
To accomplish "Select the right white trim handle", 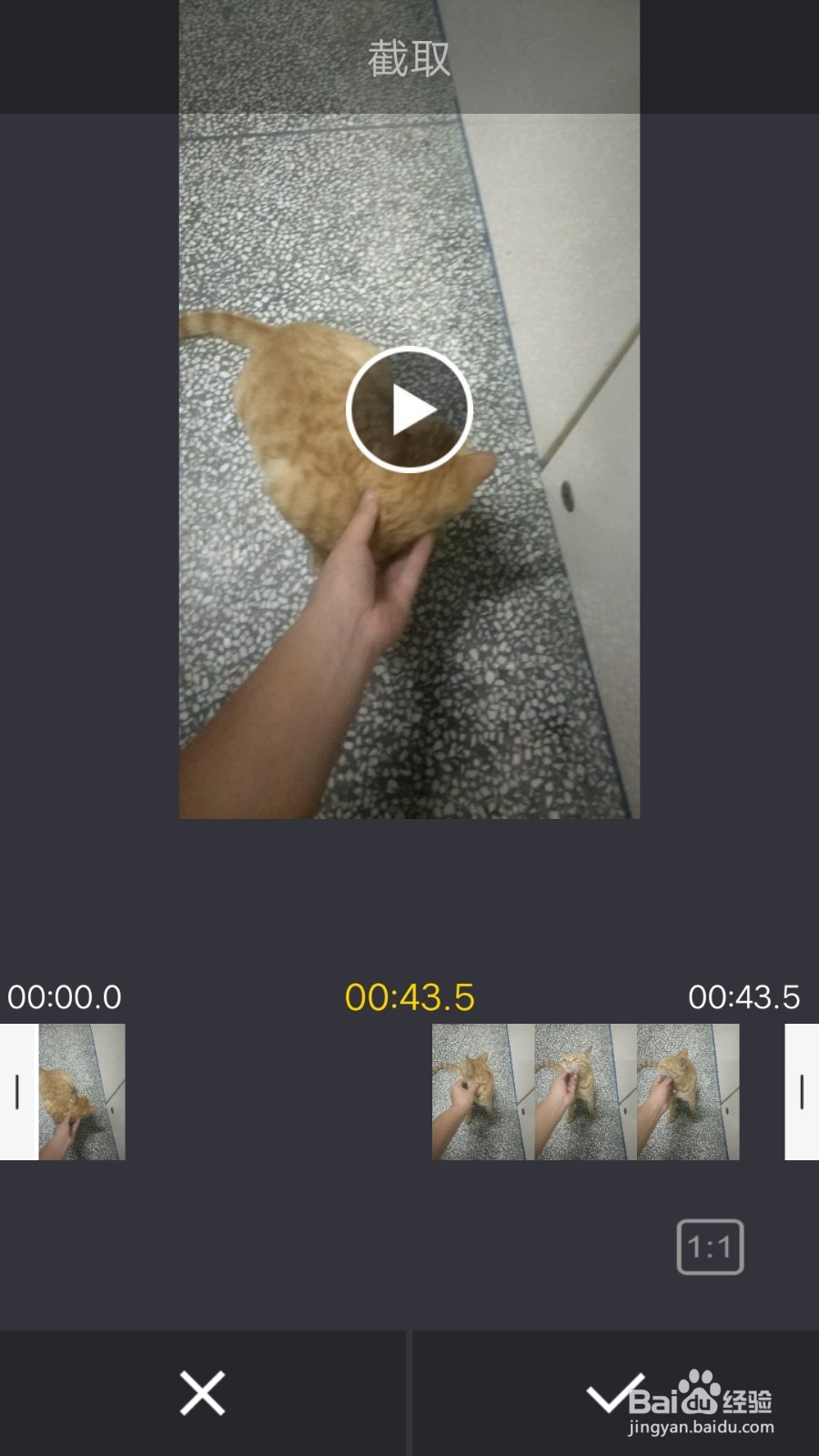I will [801, 1092].
